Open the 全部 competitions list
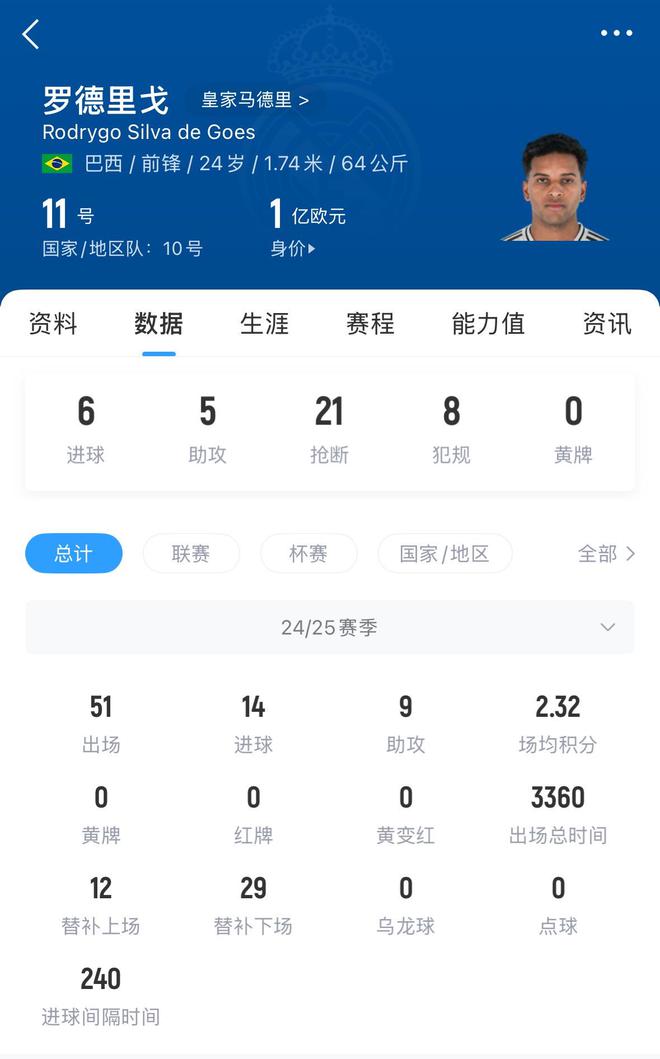 coord(606,553)
